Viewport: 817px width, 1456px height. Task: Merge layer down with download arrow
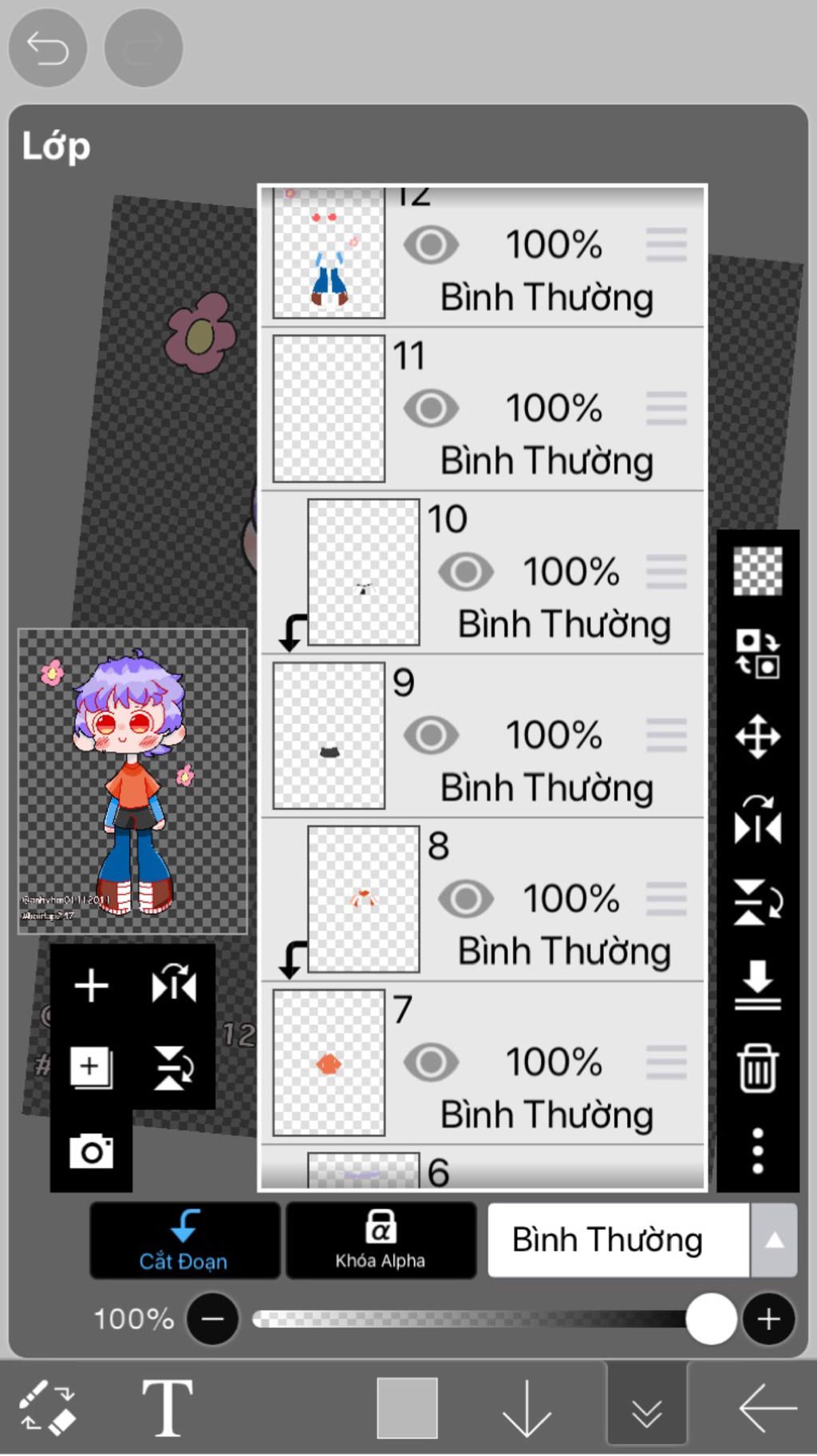(x=757, y=985)
